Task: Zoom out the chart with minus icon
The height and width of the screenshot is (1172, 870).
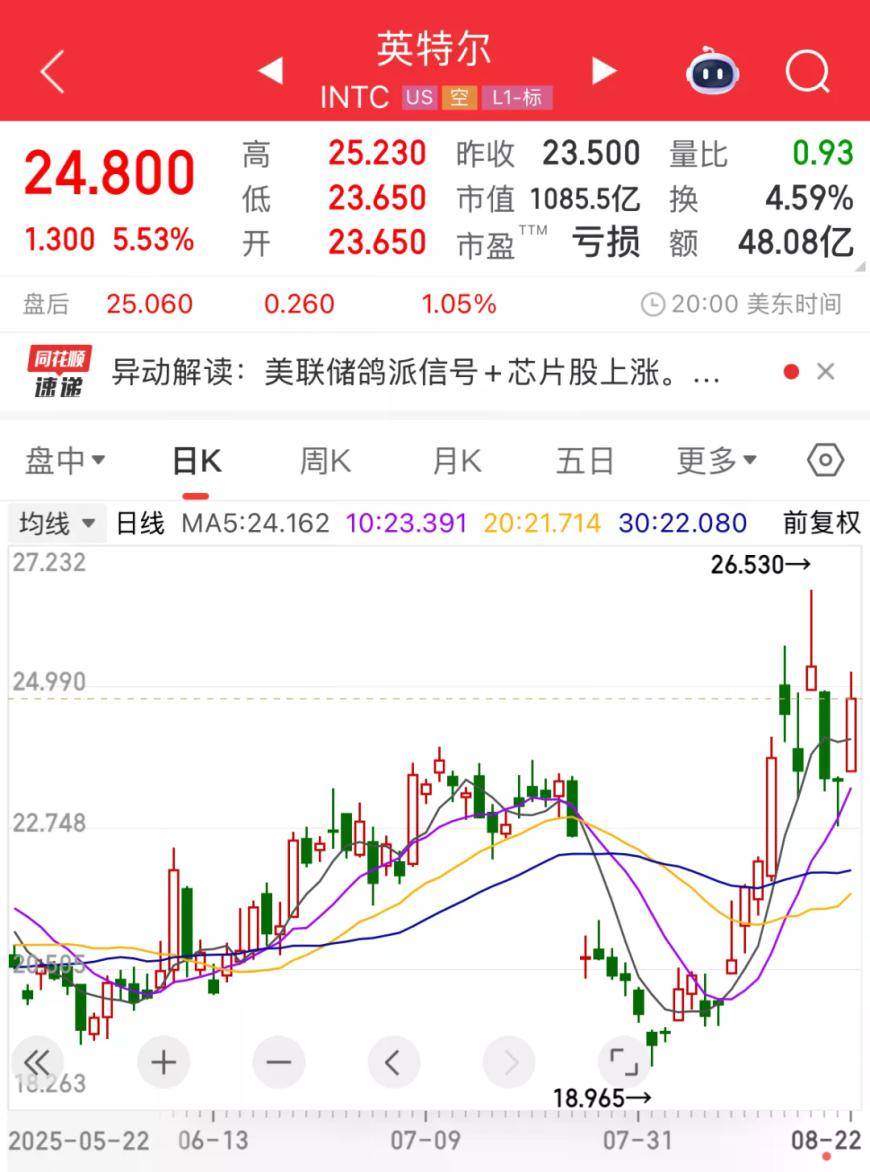Action: click(278, 1063)
